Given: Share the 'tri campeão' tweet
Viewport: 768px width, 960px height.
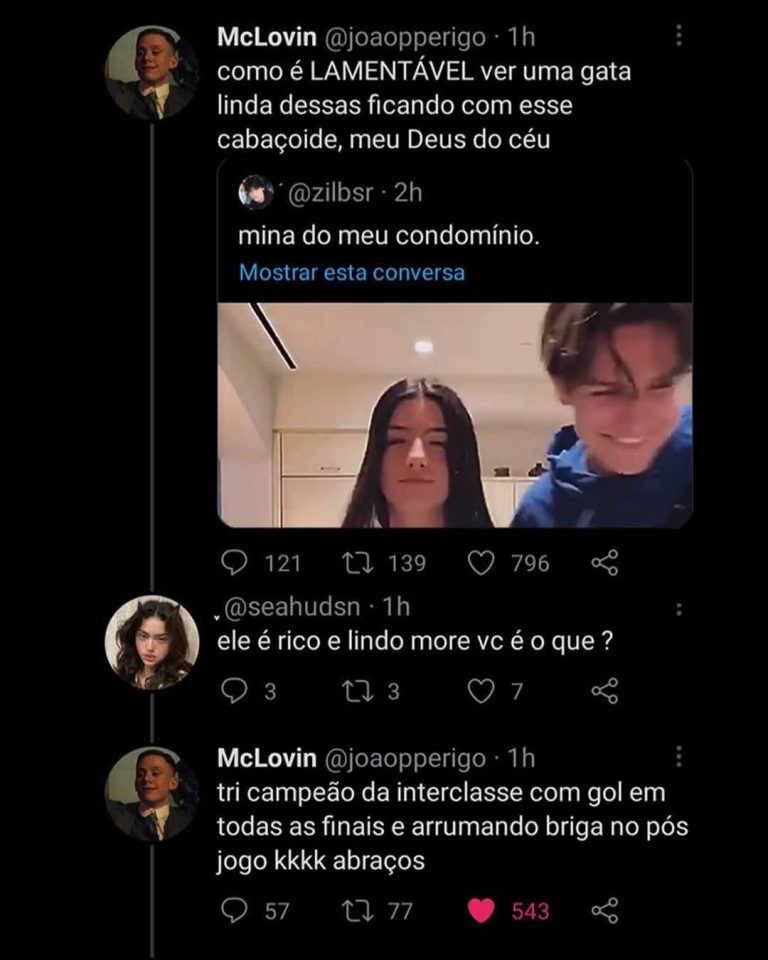Looking at the screenshot, I should click(605, 911).
